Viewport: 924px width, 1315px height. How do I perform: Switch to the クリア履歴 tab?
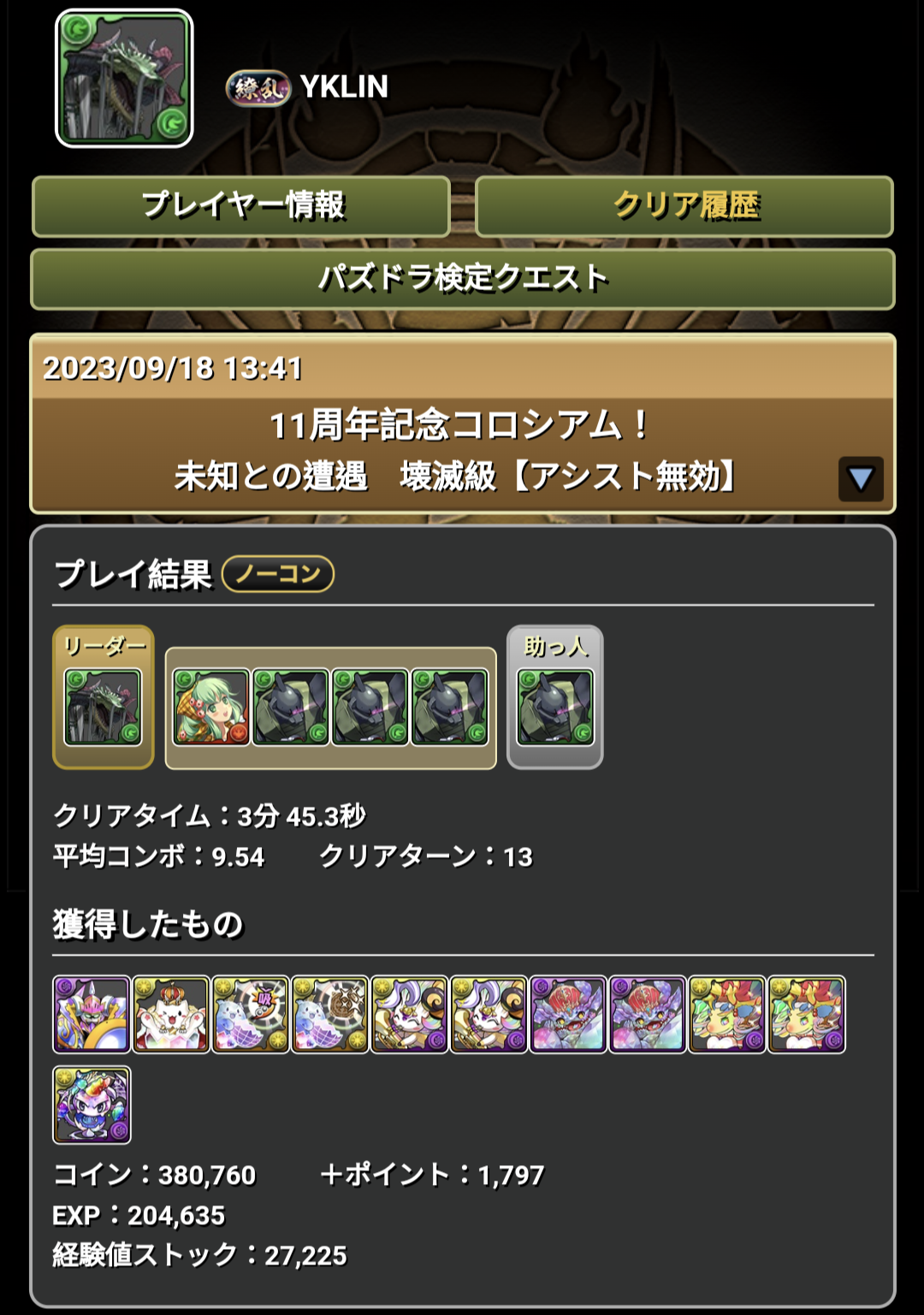(x=684, y=206)
